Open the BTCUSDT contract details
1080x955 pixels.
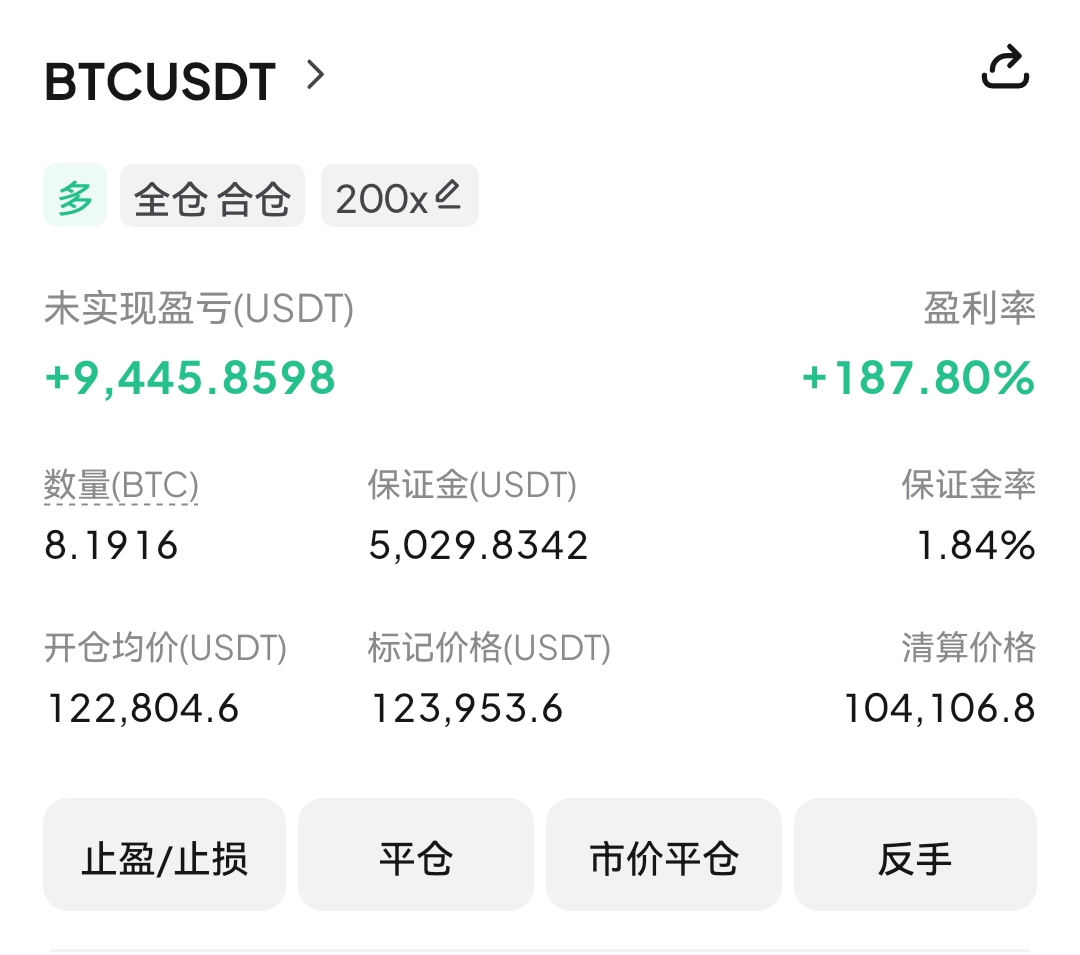tap(185, 80)
